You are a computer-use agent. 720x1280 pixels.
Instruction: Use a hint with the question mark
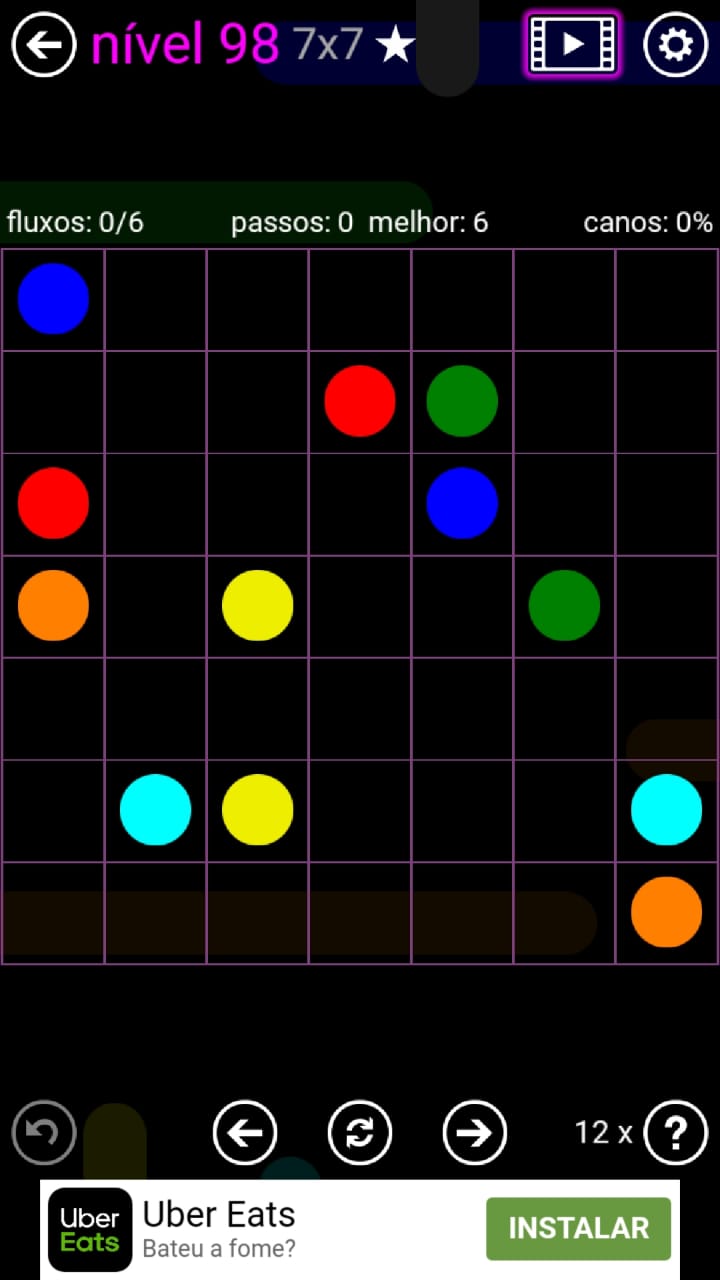(676, 1133)
